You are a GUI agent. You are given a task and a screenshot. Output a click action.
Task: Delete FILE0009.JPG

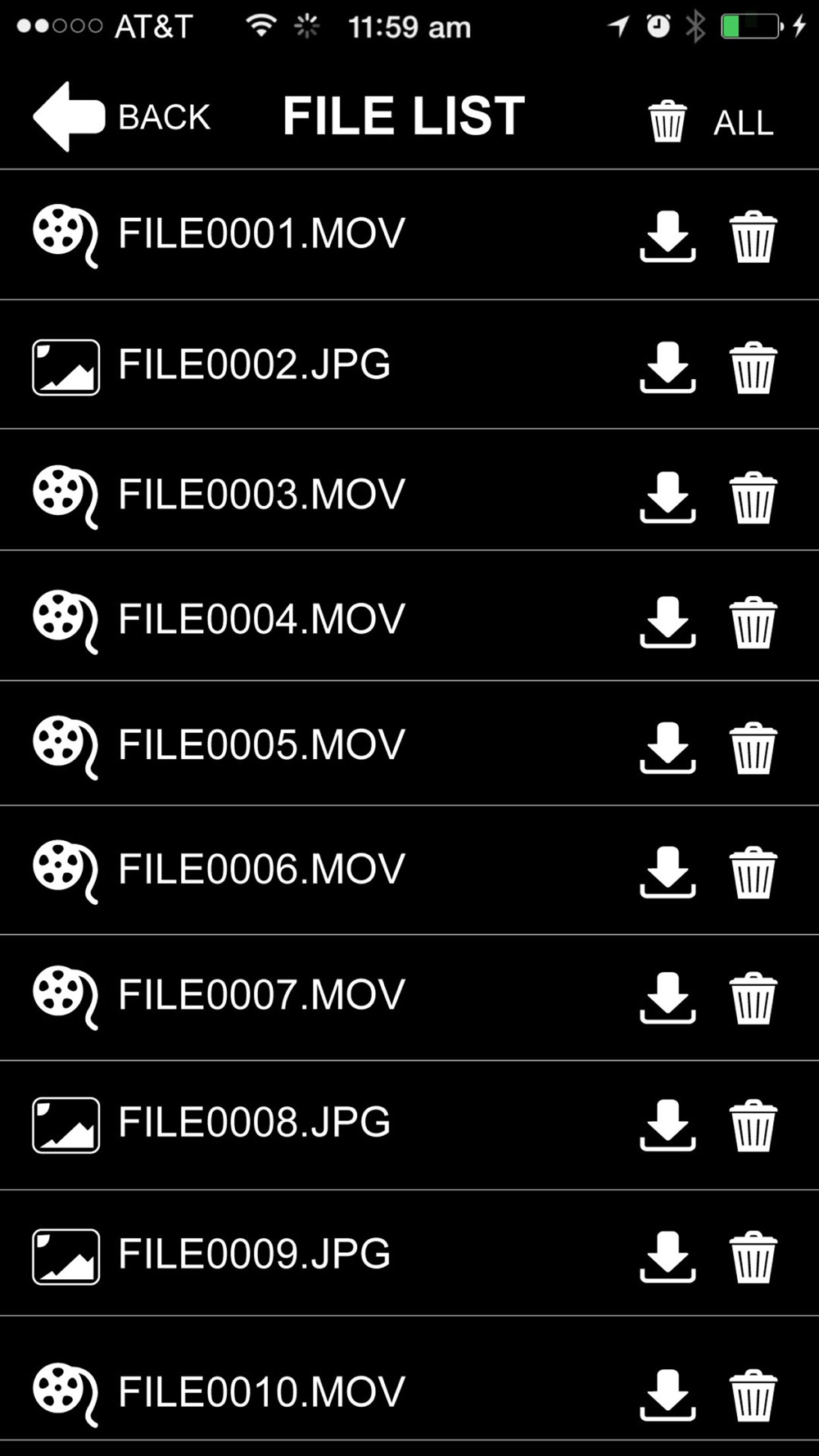click(x=753, y=1256)
